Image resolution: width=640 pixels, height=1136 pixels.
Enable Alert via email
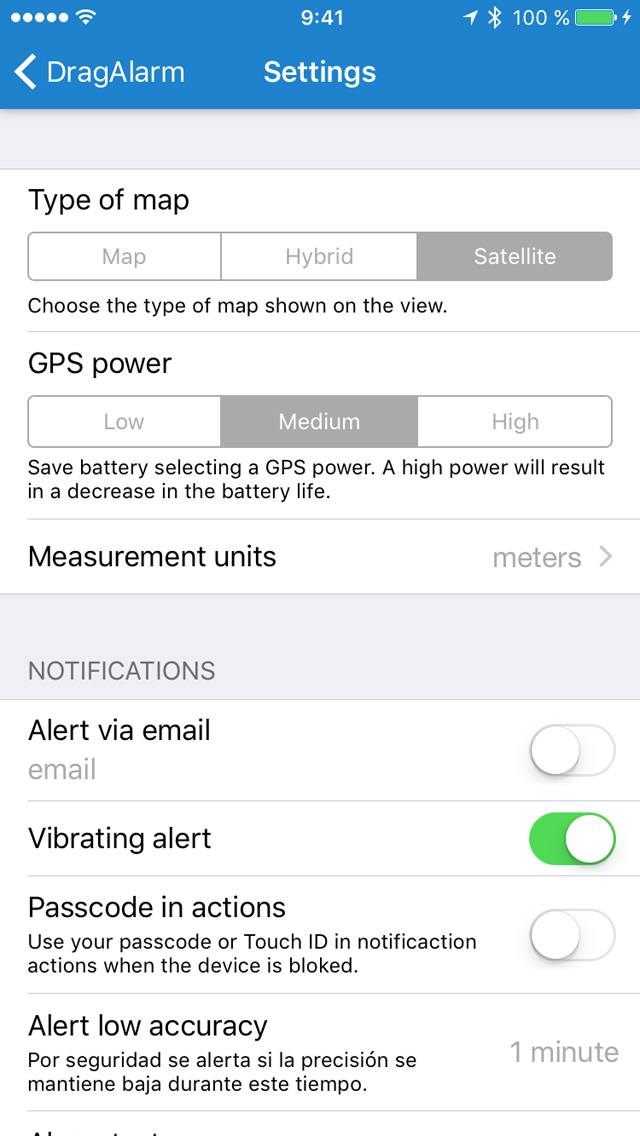pos(571,750)
